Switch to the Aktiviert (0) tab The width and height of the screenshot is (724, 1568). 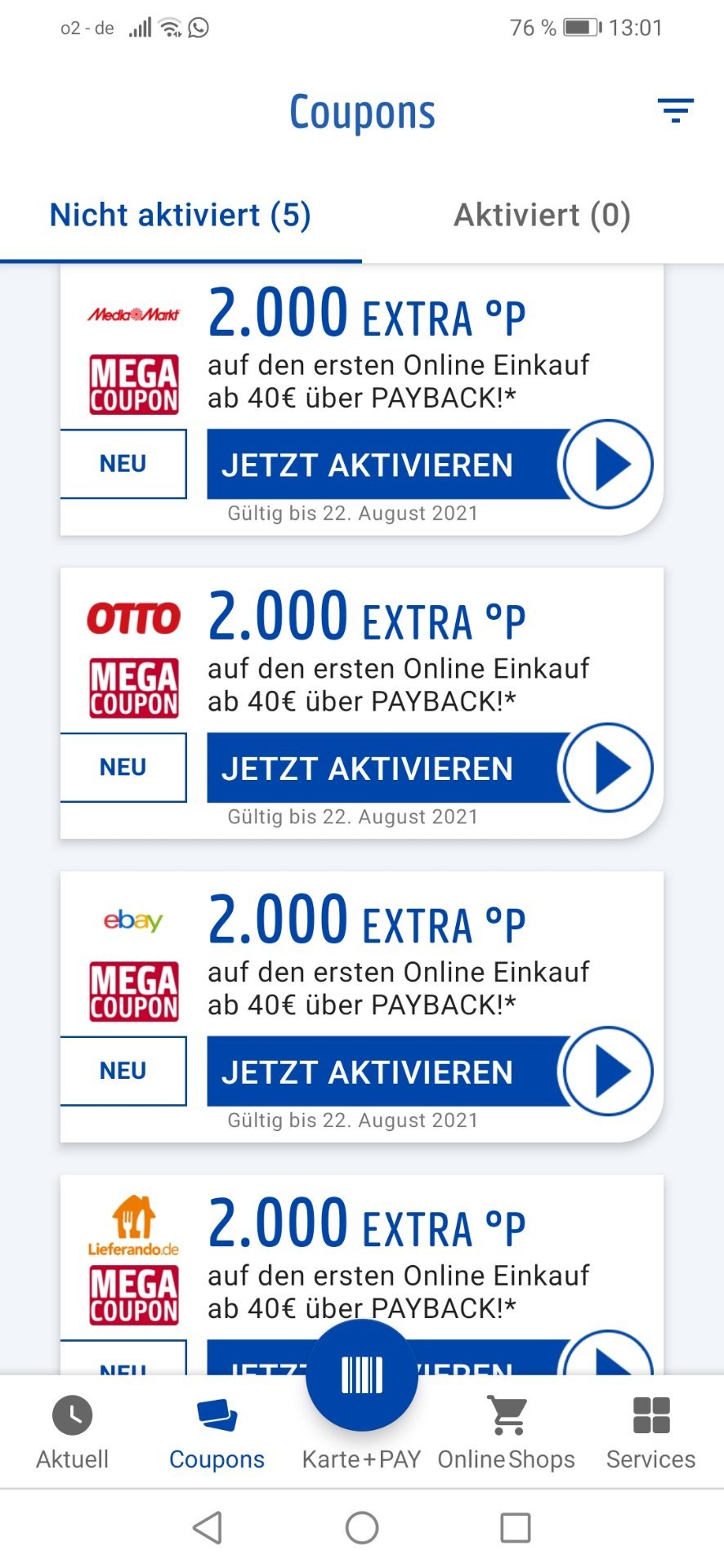pos(543,216)
